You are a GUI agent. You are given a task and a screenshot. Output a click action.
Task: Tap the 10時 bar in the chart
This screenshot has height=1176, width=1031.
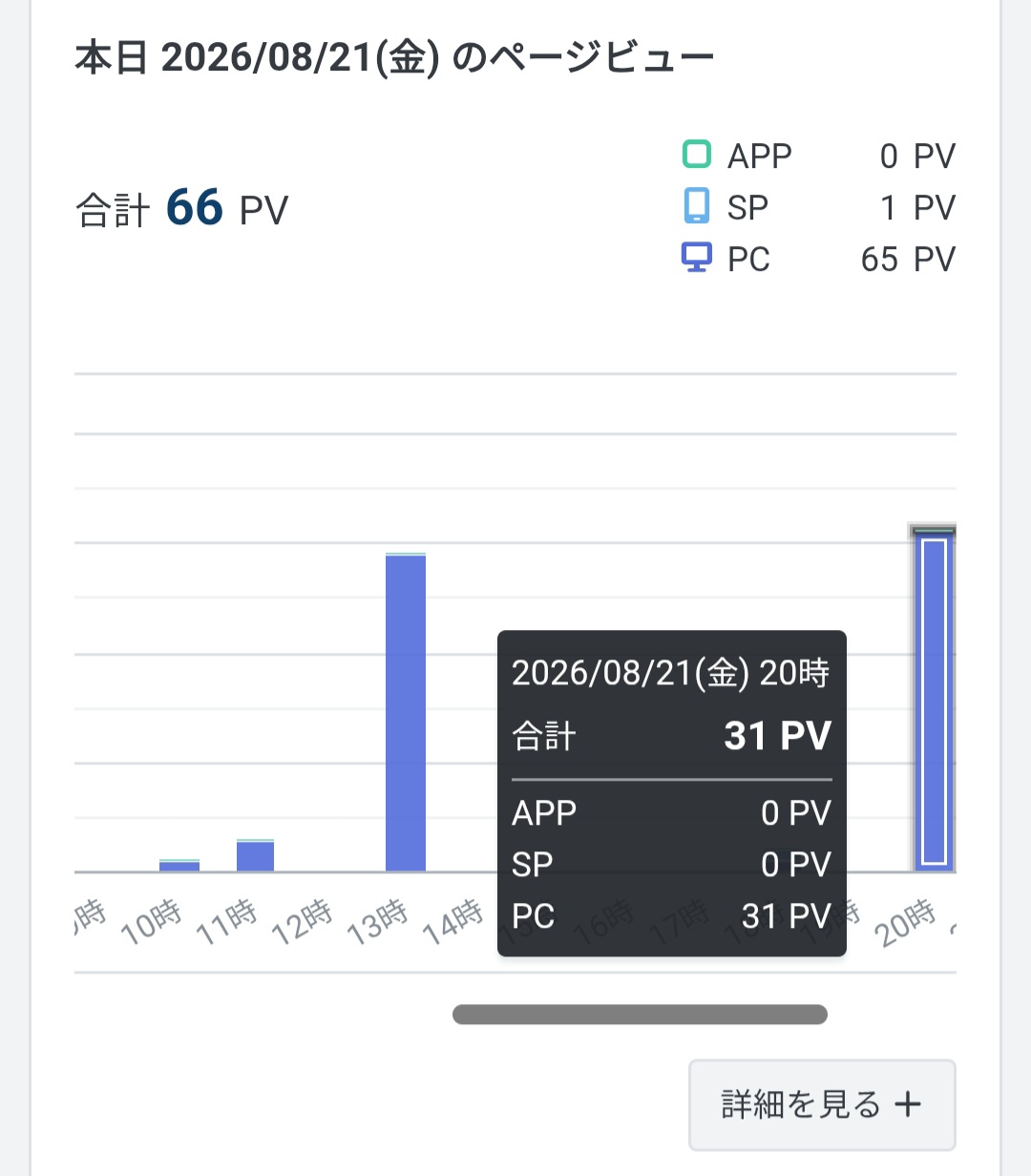tap(179, 866)
